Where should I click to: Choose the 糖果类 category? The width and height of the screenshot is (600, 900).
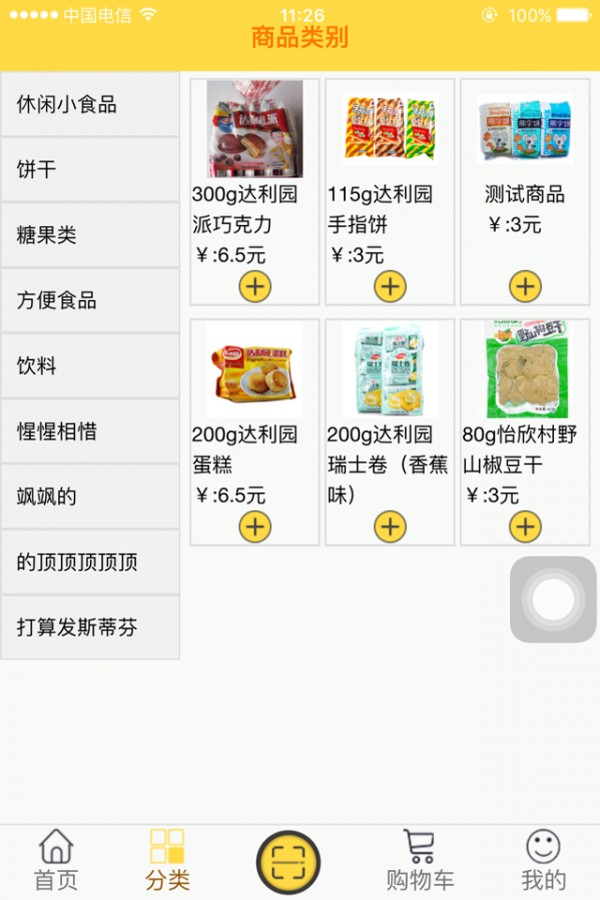(x=90, y=236)
